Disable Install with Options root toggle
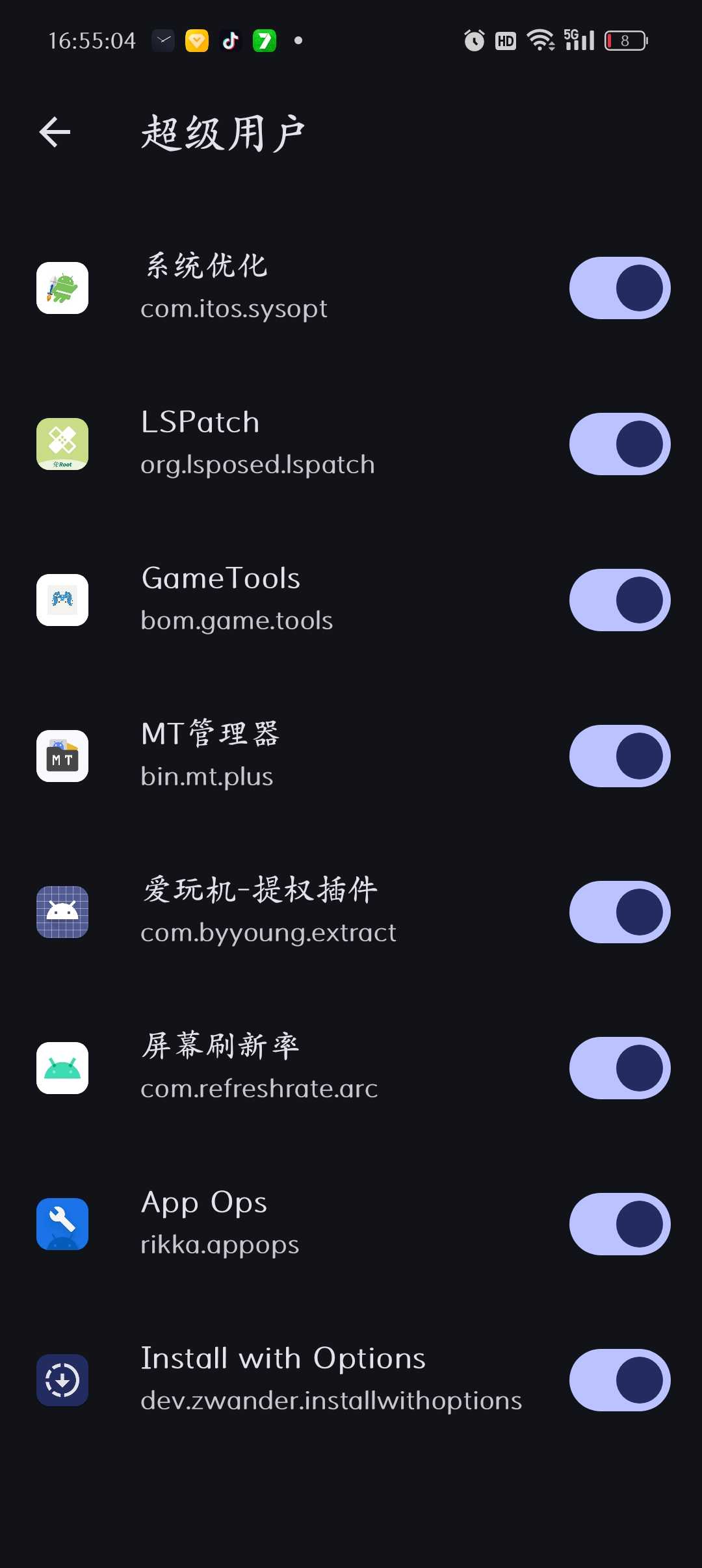This screenshot has width=702, height=1568. tap(619, 1380)
